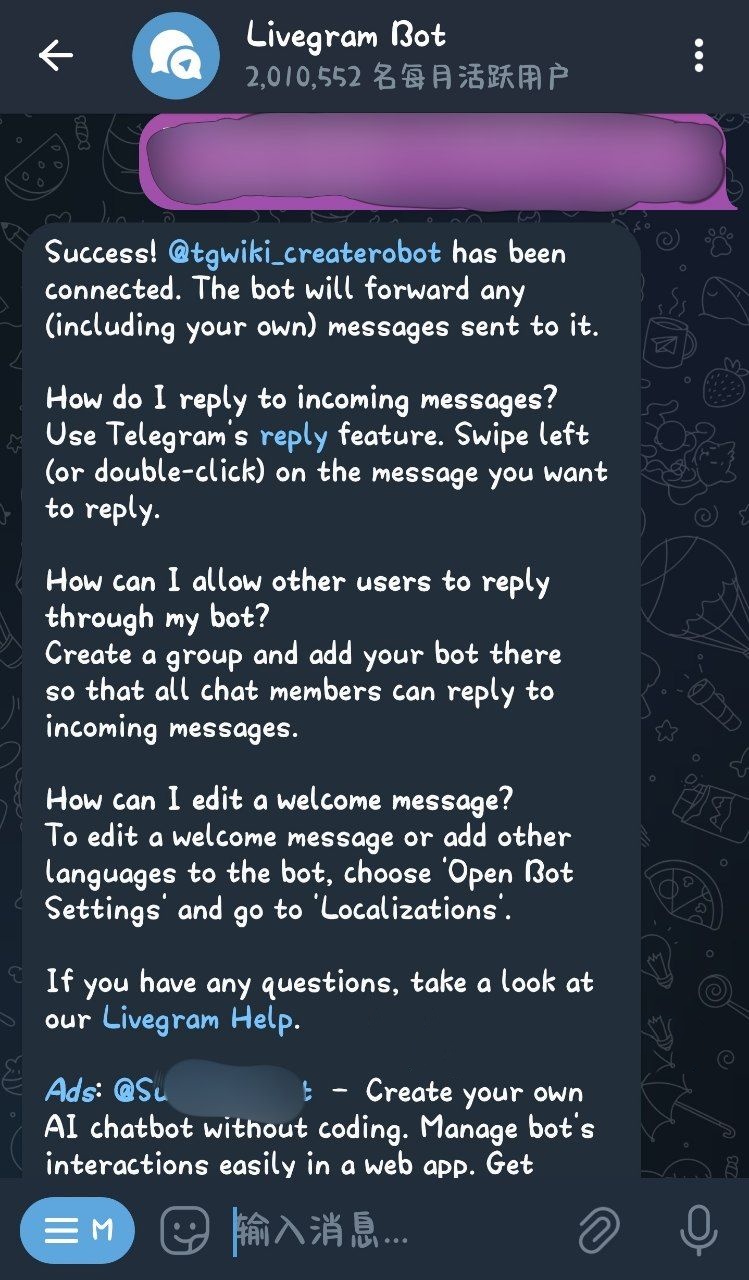Screen dimensions: 749x1280
Task: Open the @tgwiki_createrobot mention link
Action: click(x=304, y=253)
